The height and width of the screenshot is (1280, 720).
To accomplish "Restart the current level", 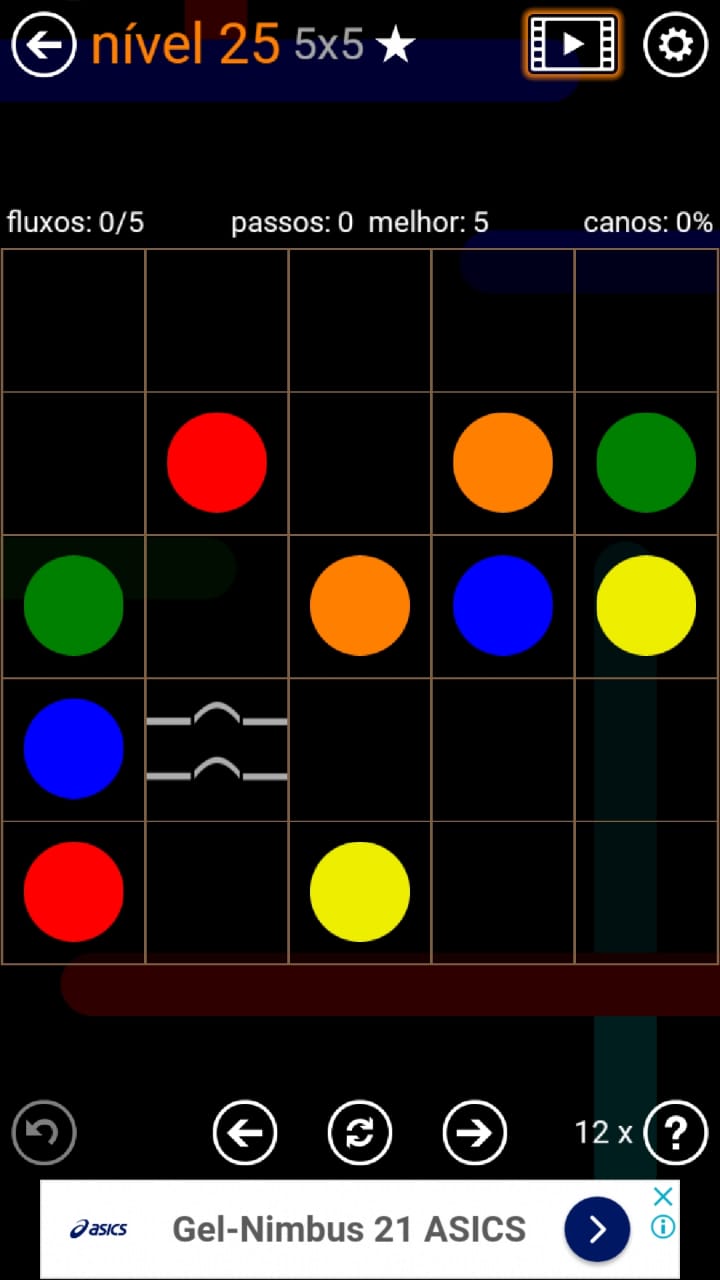I will pyautogui.click(x=360, y=1132).
